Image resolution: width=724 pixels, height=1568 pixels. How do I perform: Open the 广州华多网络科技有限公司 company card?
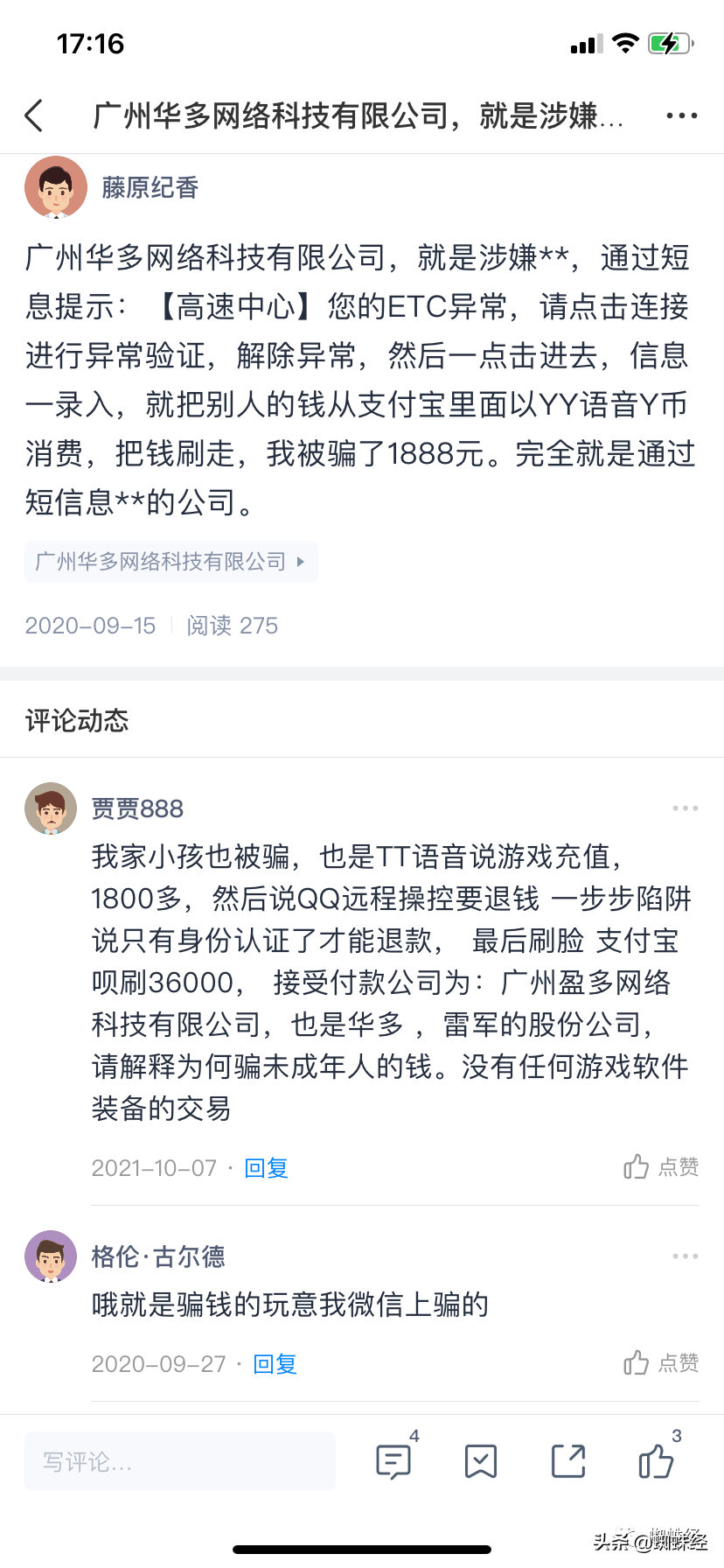pos(171,561)
